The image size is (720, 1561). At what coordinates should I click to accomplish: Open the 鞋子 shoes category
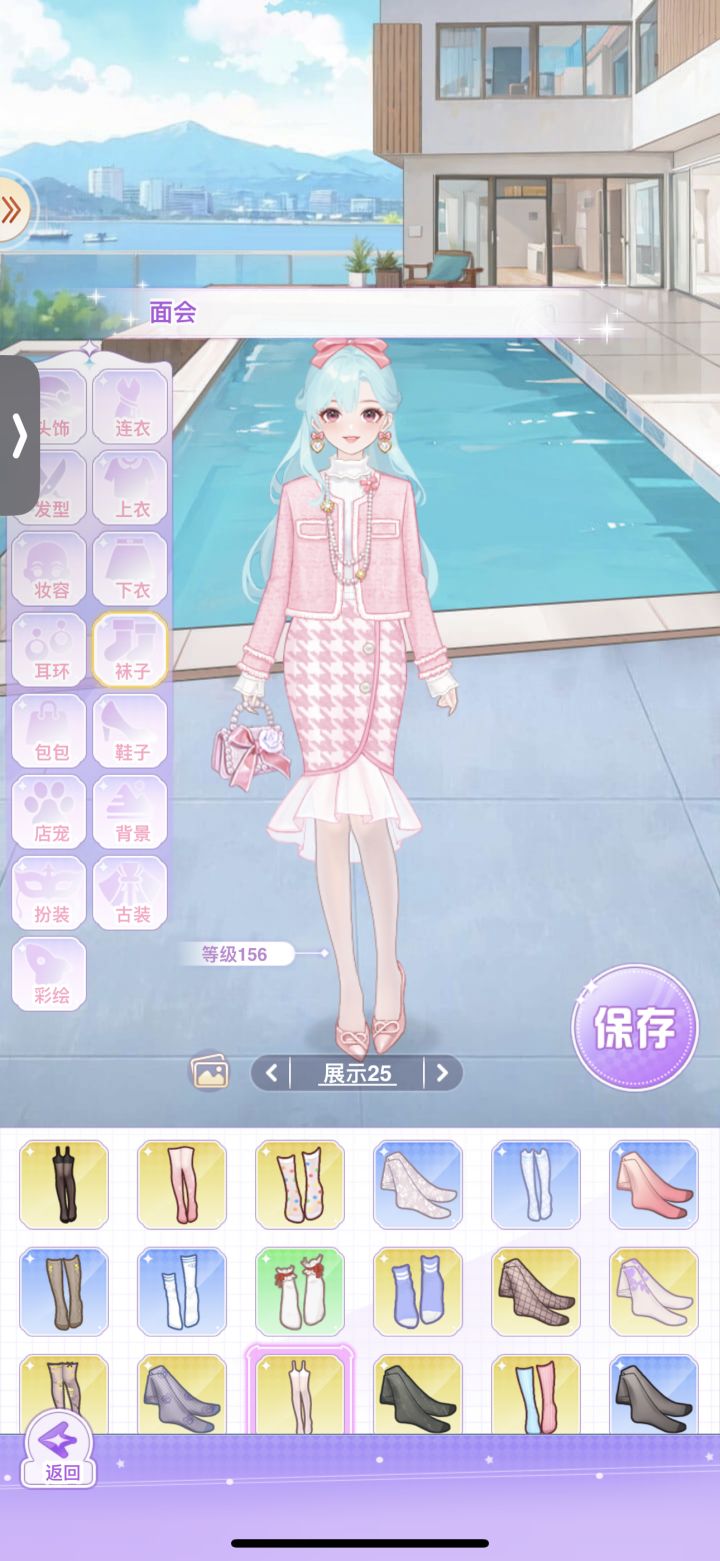(x=129, y=732)
